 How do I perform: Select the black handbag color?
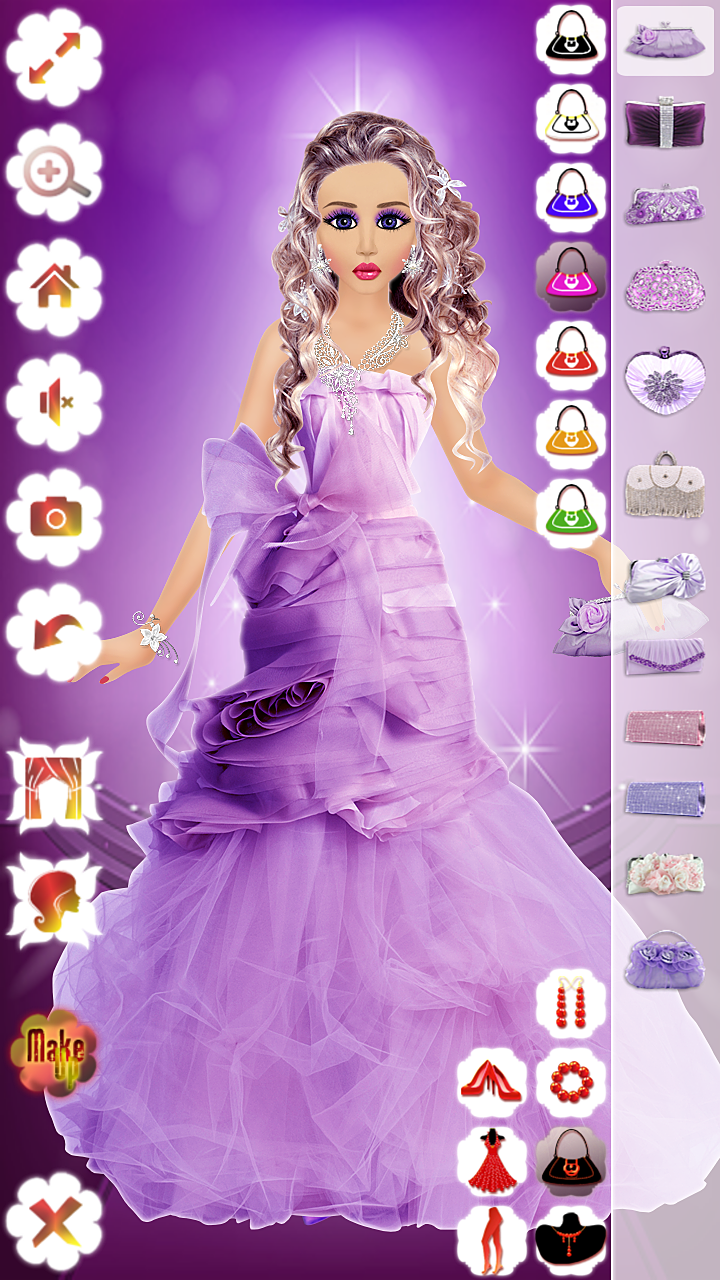571,37
